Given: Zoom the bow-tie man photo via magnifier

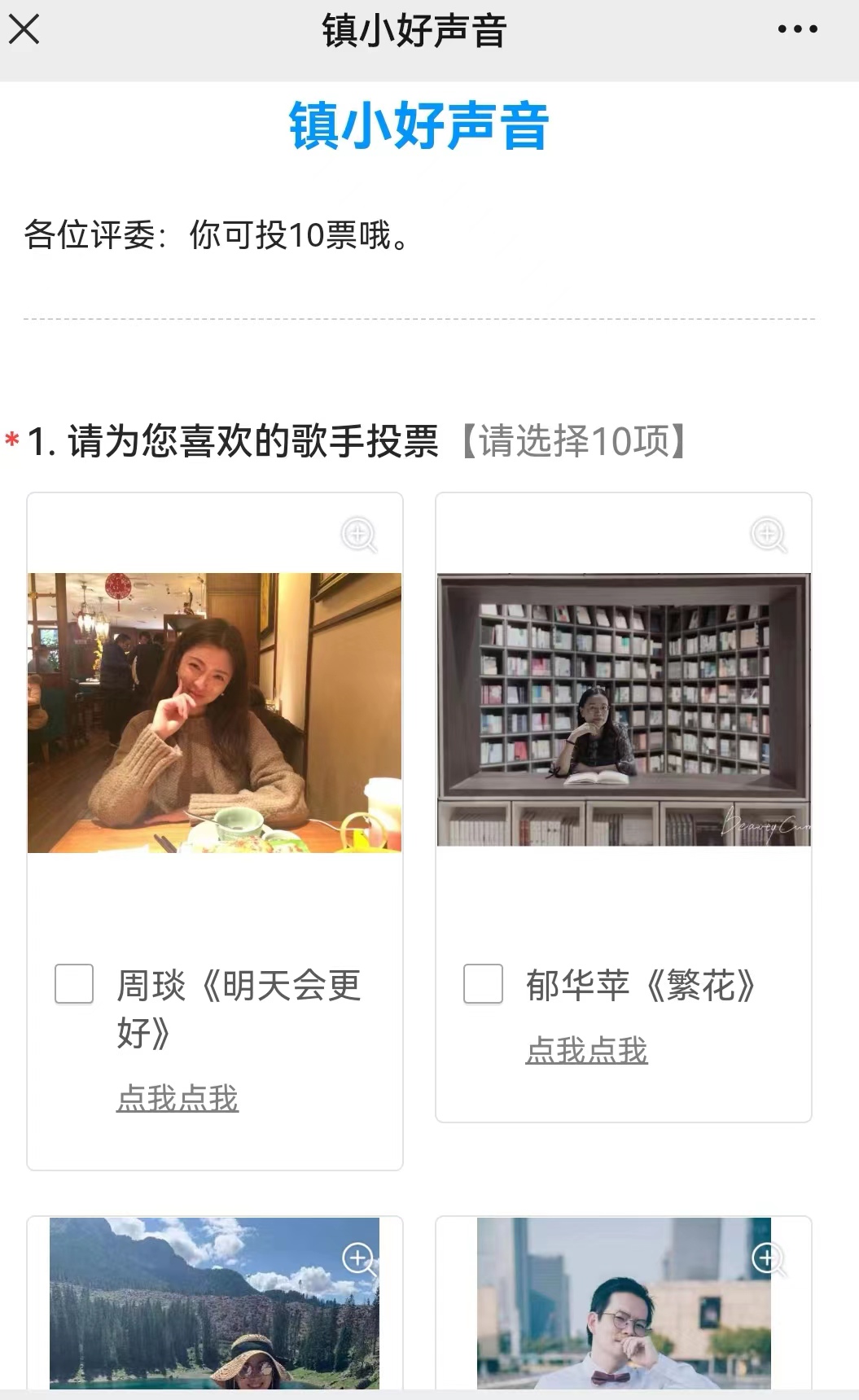Looking at the screenshot, I should click(768, 1259).
